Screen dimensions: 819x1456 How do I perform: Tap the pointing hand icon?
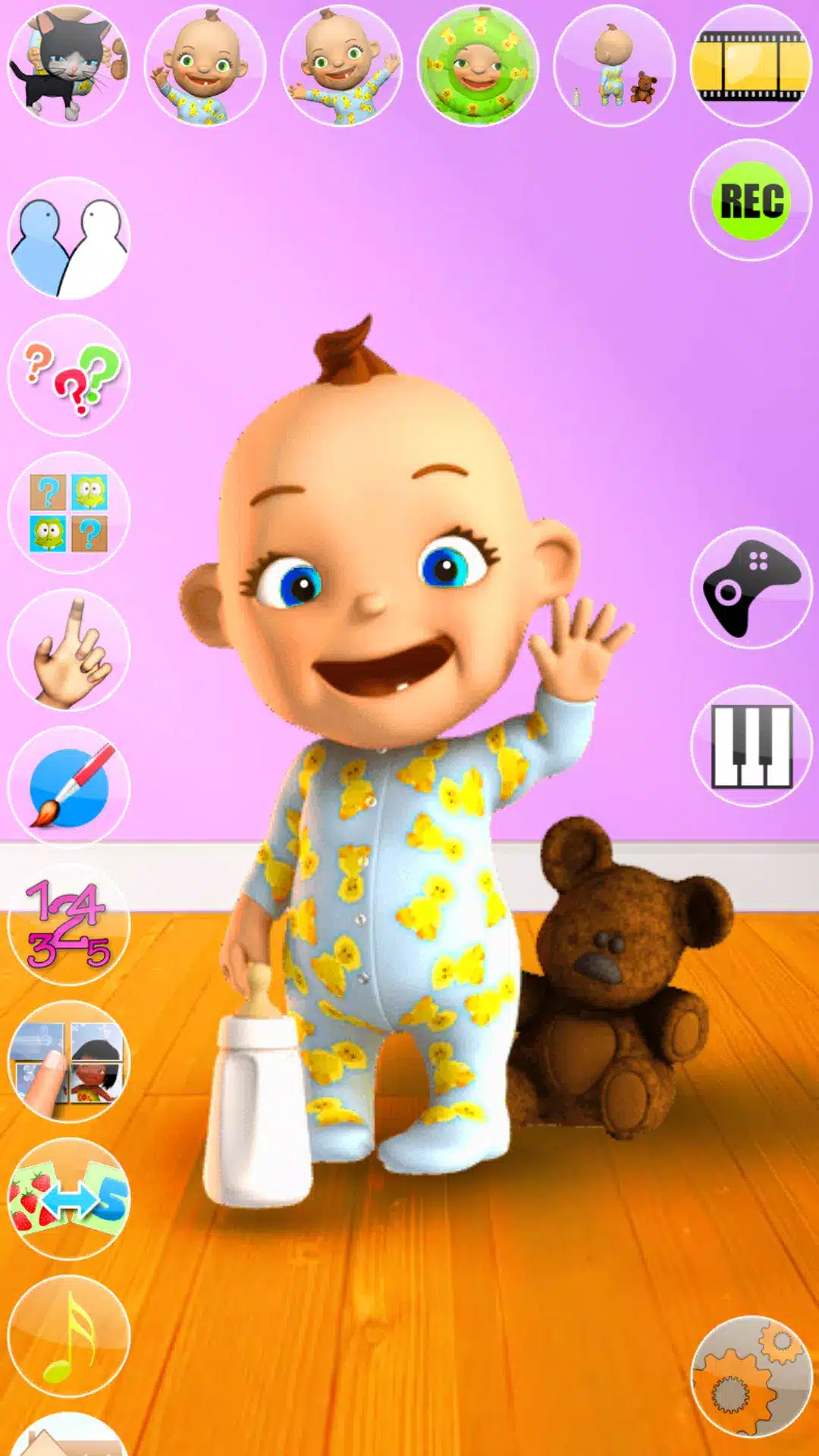pyautogui.click(x=68, y=651)
